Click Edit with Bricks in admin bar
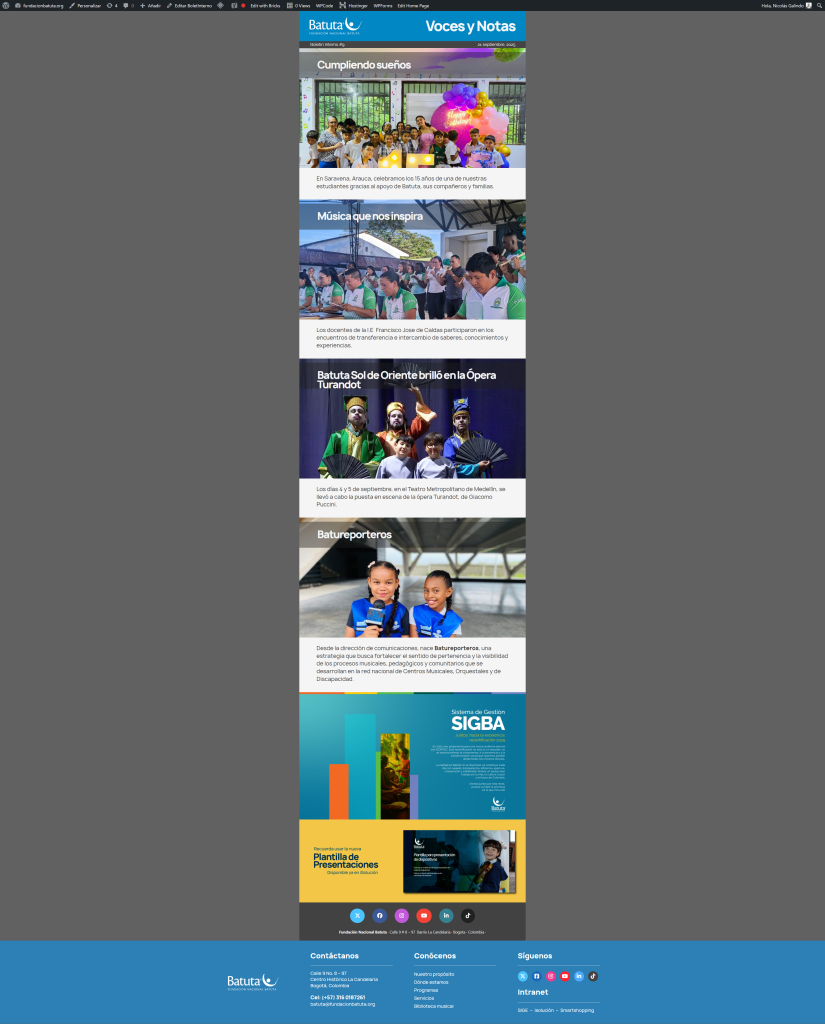825x1024 pixels. click(x=265, y=5)
